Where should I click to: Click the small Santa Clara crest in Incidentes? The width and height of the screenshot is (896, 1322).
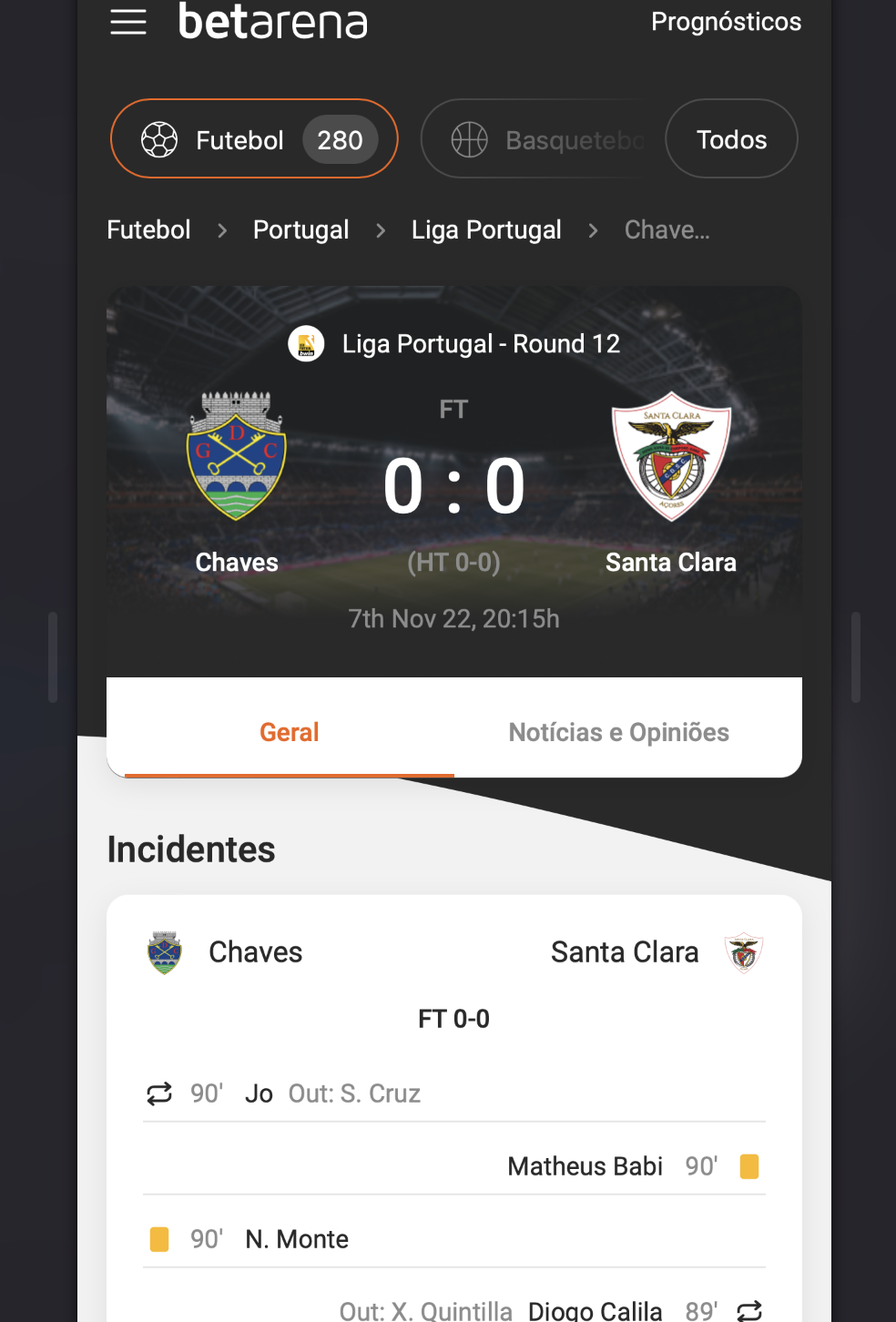tap(744, 951)
